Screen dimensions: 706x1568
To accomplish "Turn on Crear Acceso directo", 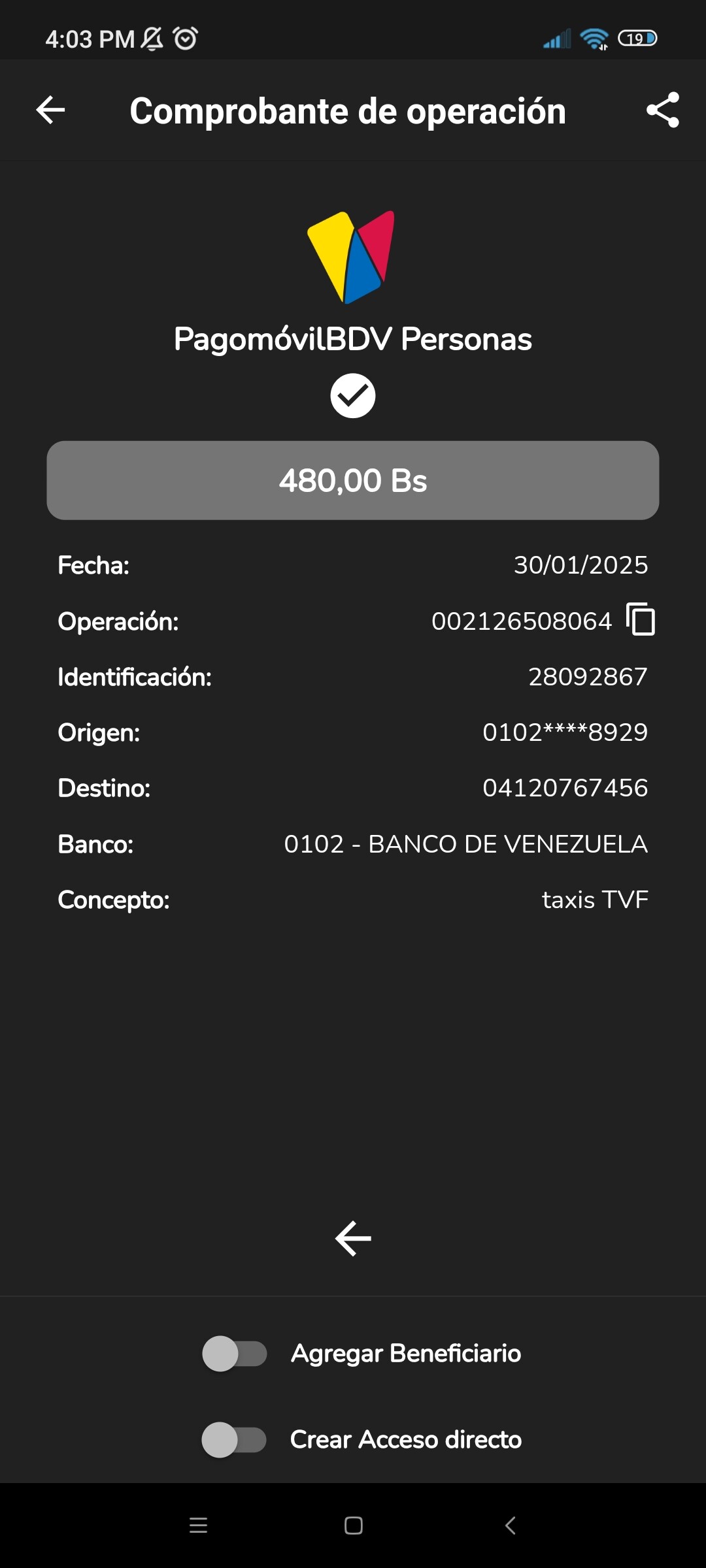I will (x=235, y=1440).
